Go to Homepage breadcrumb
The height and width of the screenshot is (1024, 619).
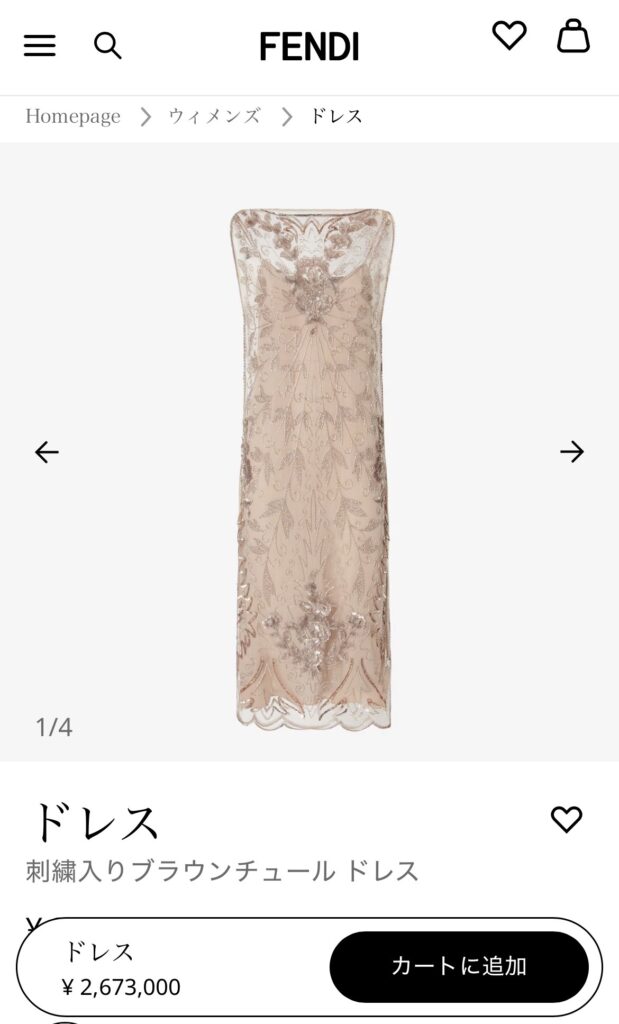pyautogui.click(x=73, y=116)
